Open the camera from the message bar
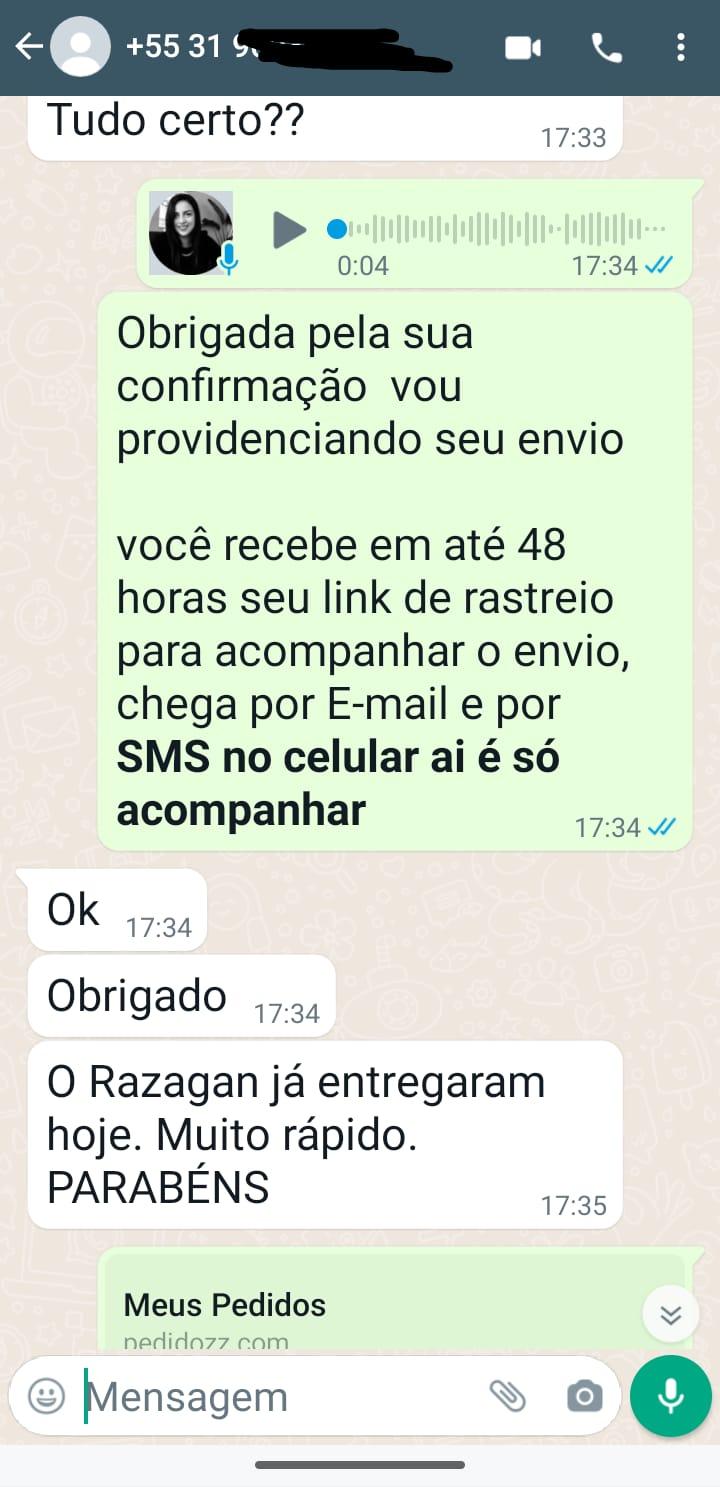720x1487 pixels. 584,1396
